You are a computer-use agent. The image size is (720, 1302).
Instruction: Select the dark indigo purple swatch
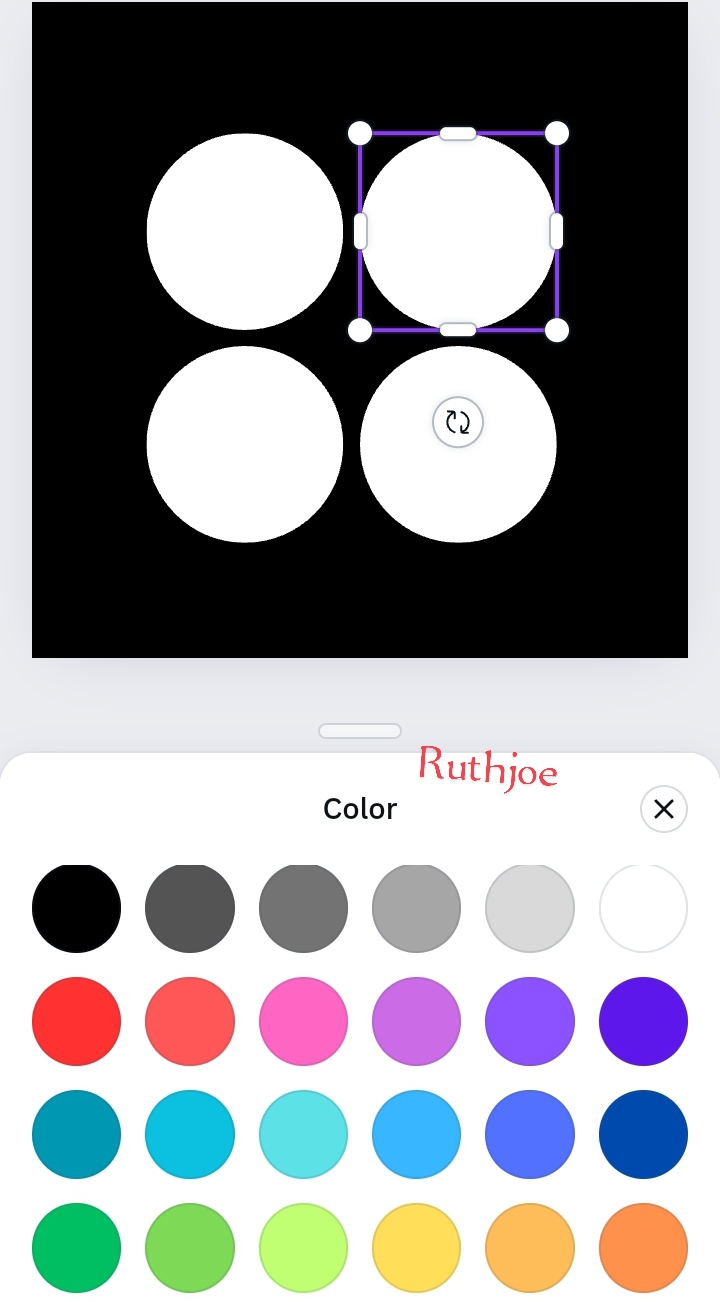643,1022
